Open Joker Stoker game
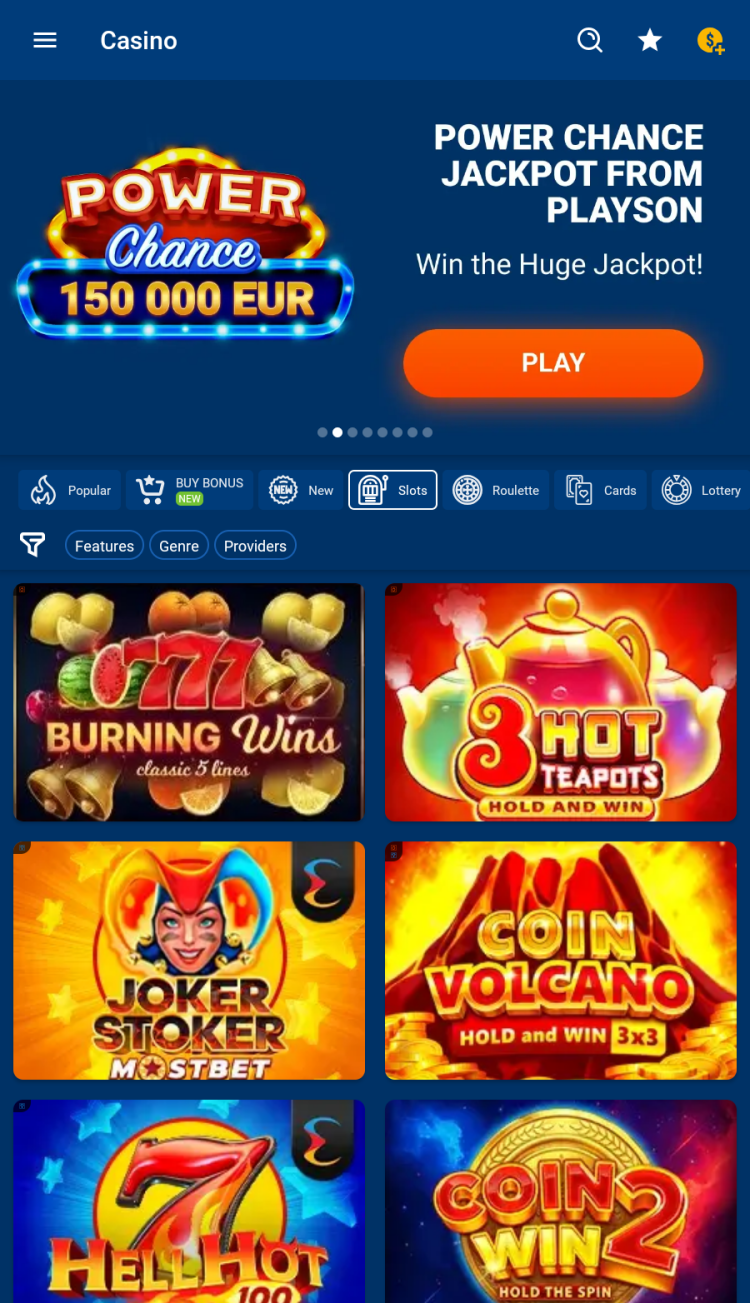This screenshot has width=750, height=1303. click(189, 960)
